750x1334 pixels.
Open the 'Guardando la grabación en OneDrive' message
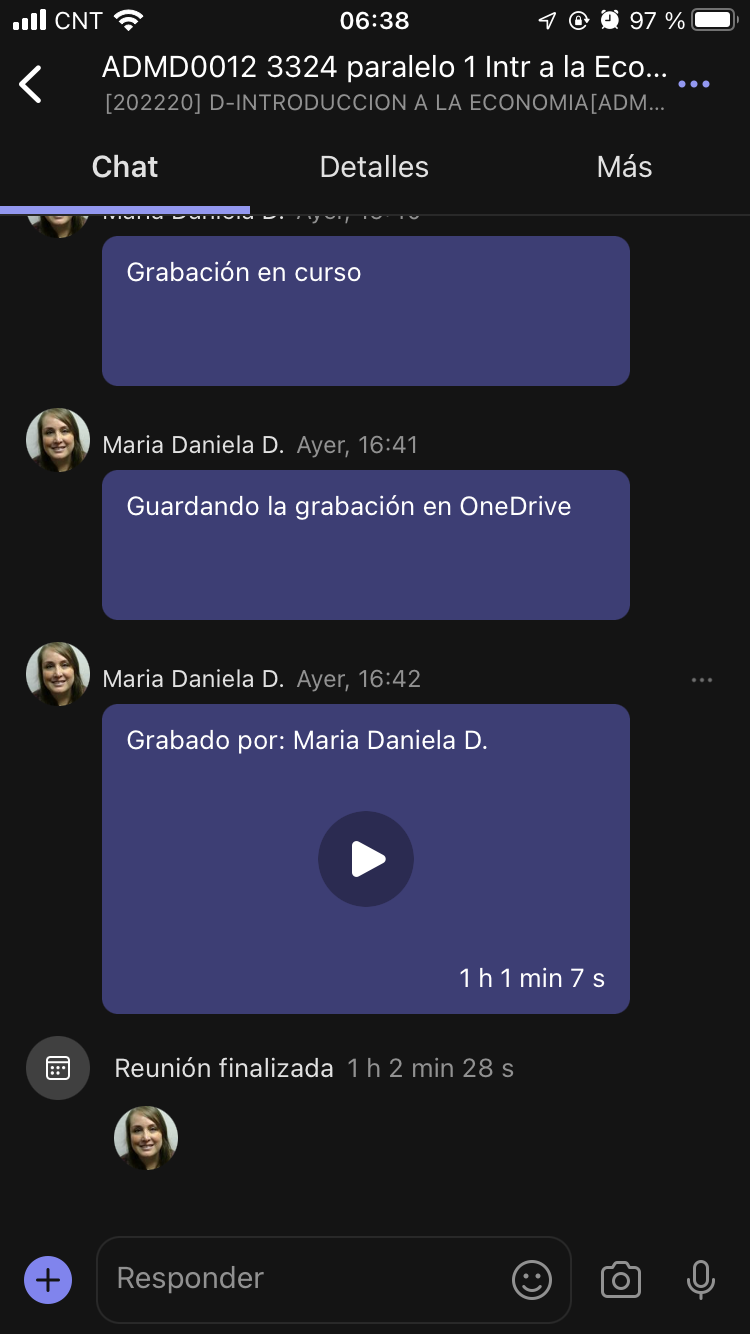pos(366,545)
